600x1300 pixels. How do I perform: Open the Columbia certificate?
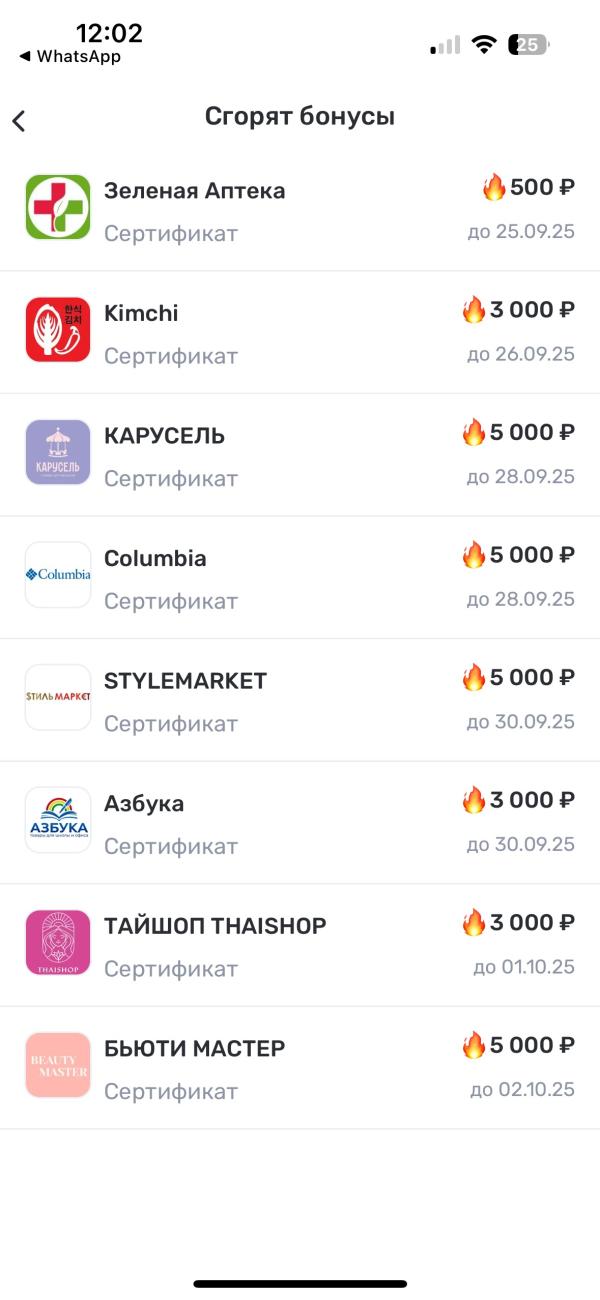click(300, 577)
